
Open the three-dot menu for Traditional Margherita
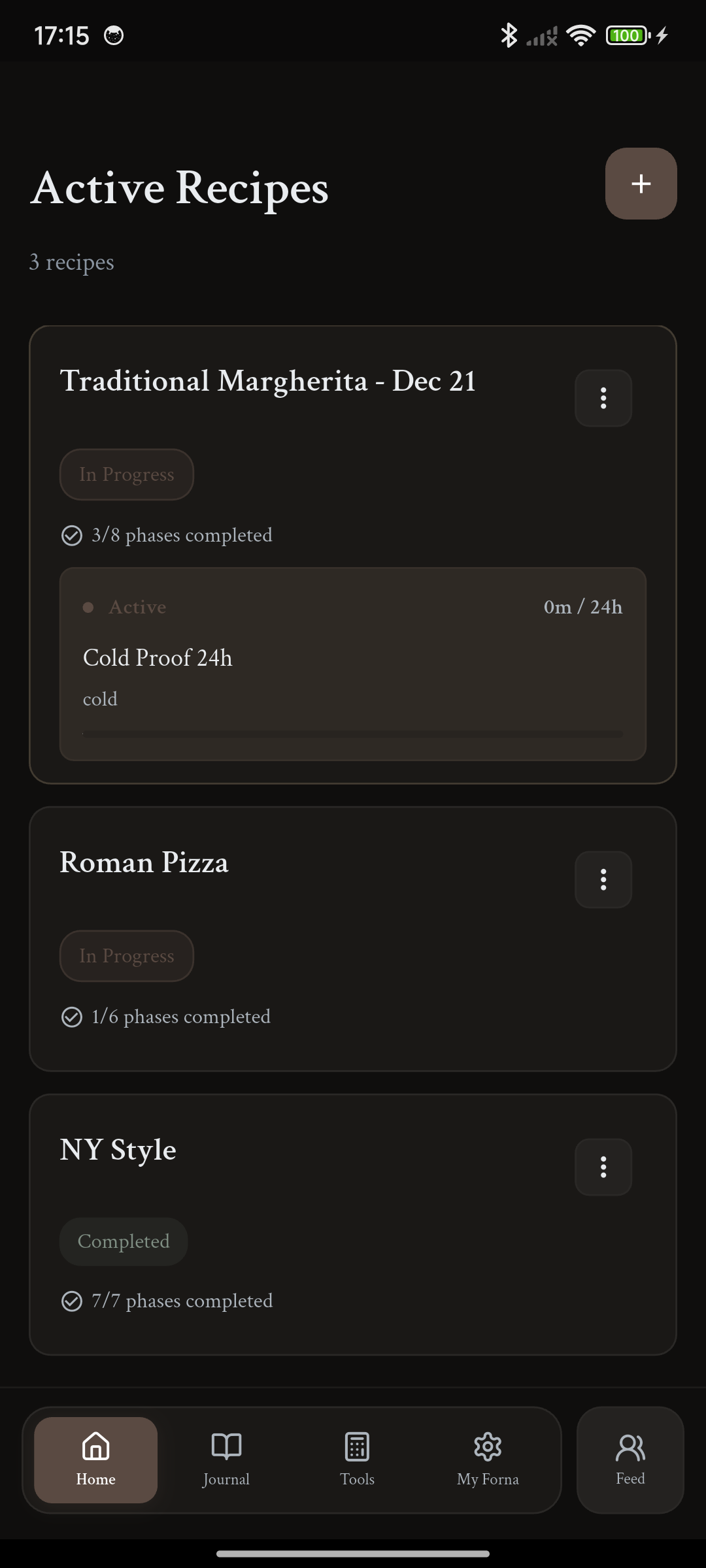click(x=603, y=399)
